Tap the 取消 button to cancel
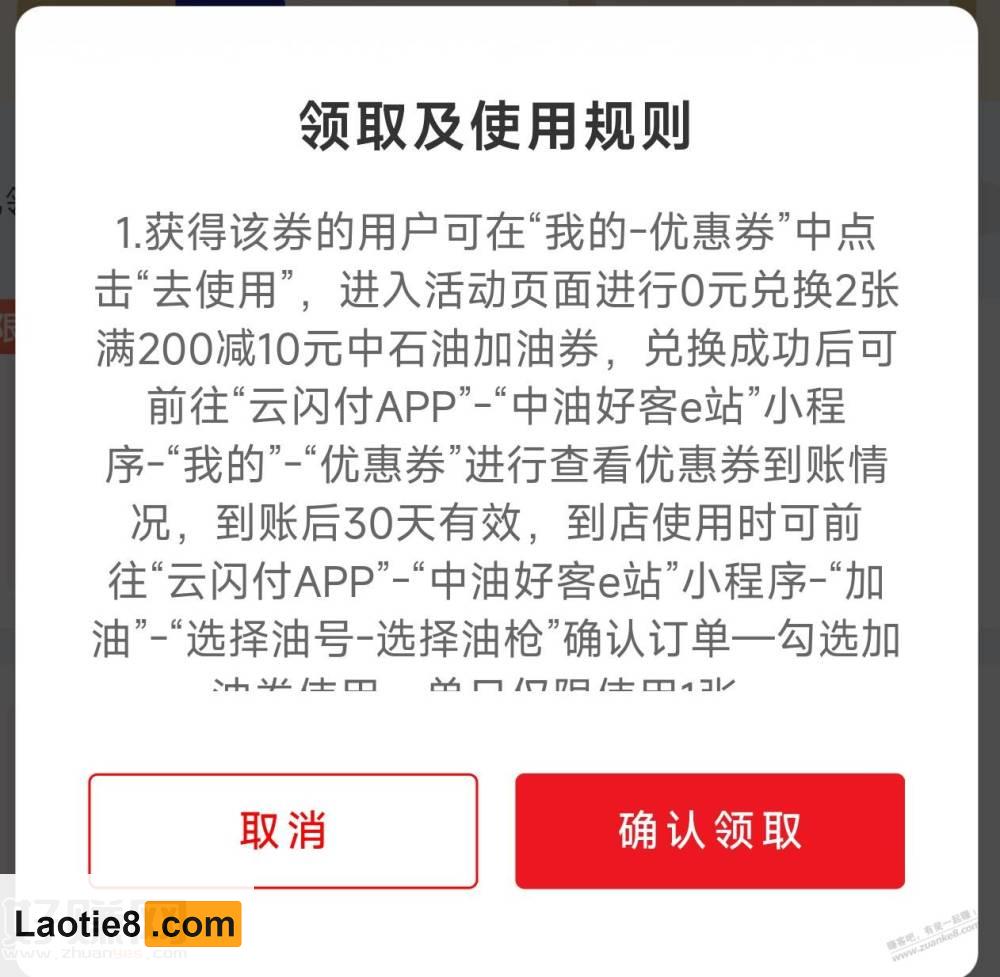Screen dimensions: 1000x977 point(283,830)
